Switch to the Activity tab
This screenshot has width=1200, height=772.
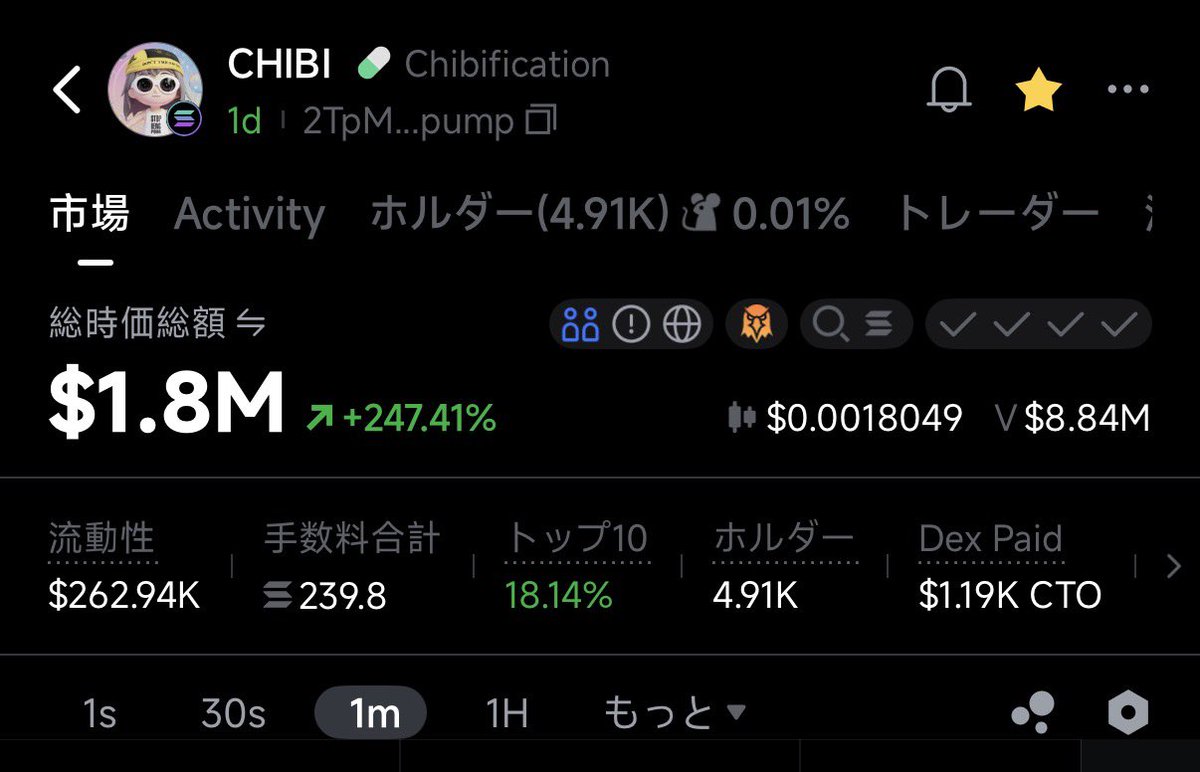coord(249,214)
